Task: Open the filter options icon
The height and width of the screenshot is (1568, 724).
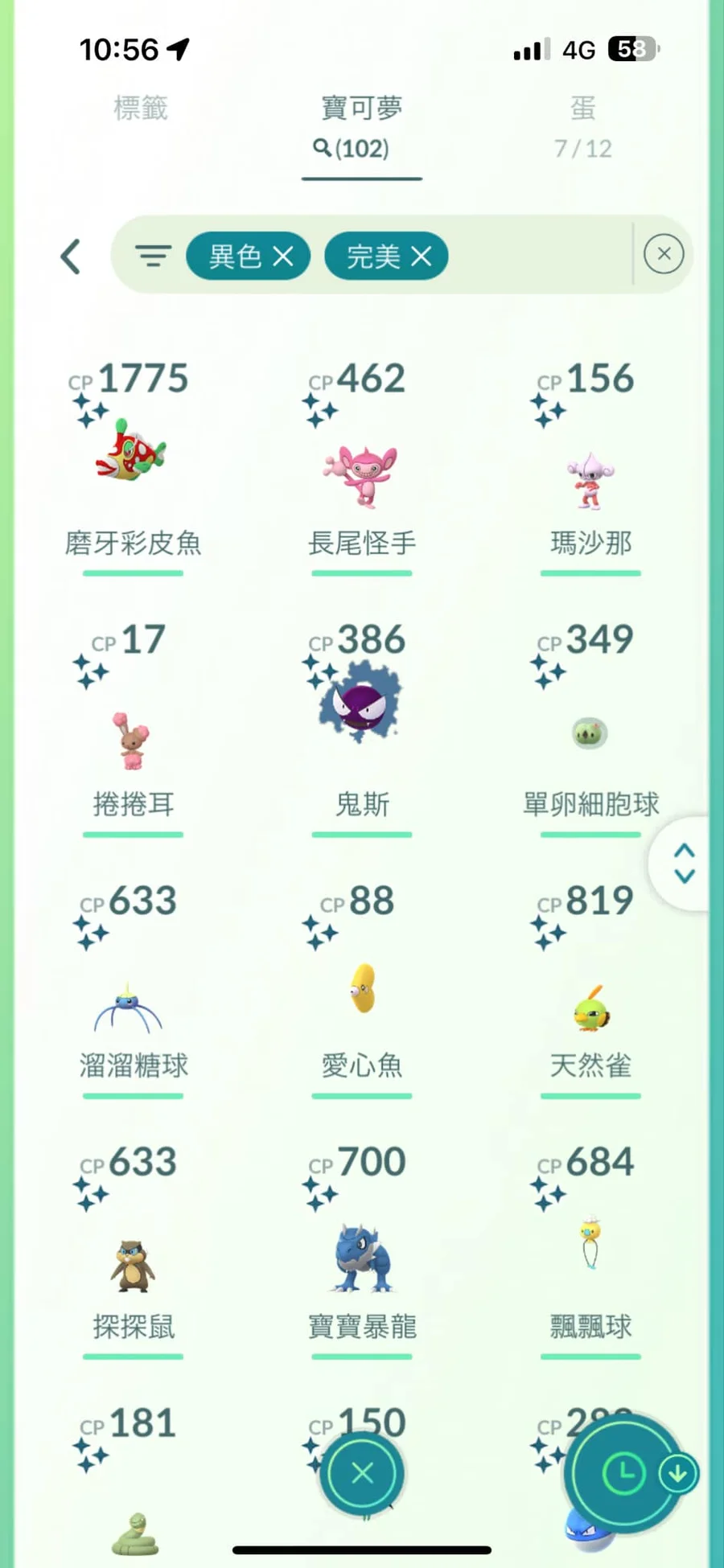Action: point(153,257)
